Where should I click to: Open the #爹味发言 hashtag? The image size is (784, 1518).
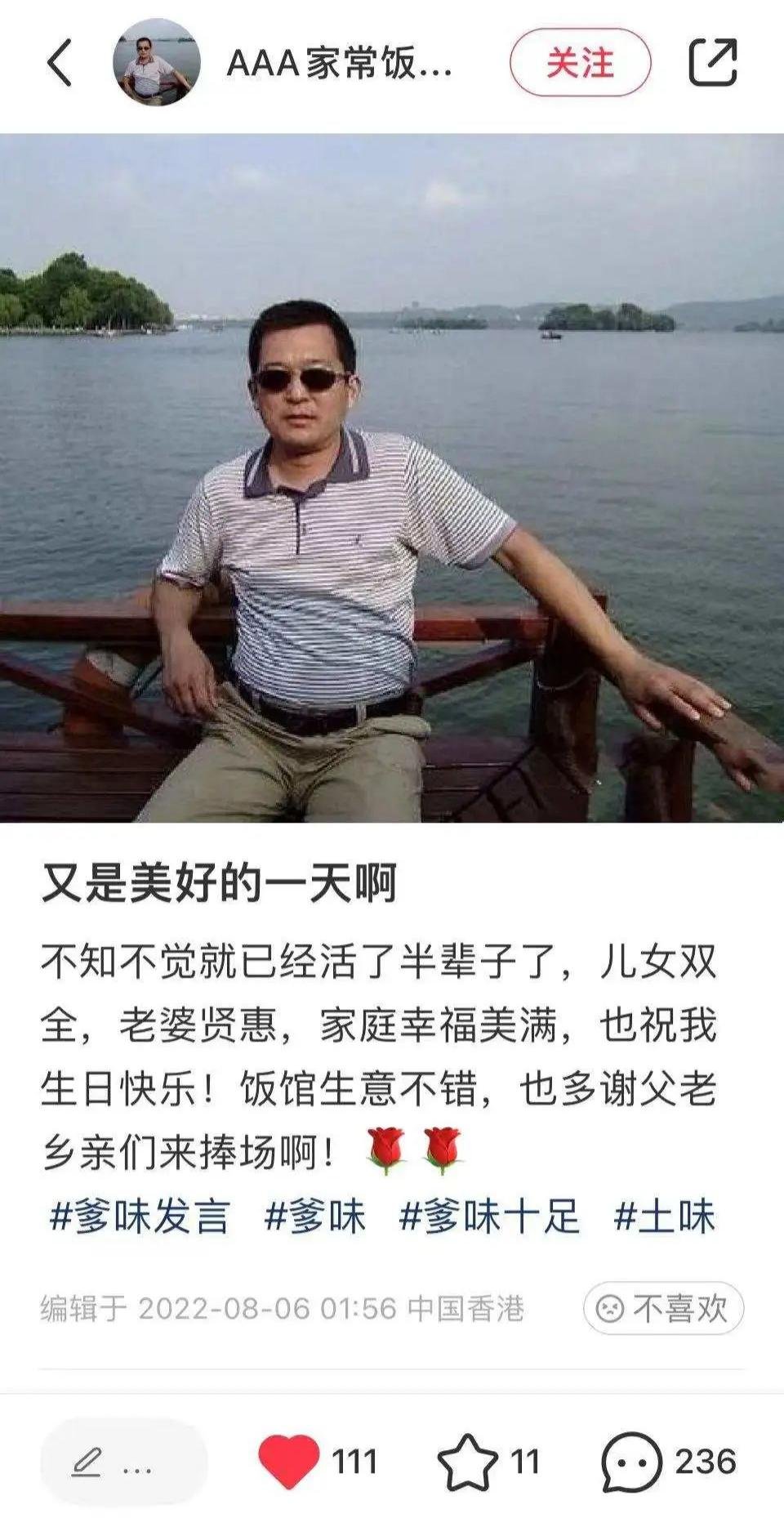click(139, 1217)
